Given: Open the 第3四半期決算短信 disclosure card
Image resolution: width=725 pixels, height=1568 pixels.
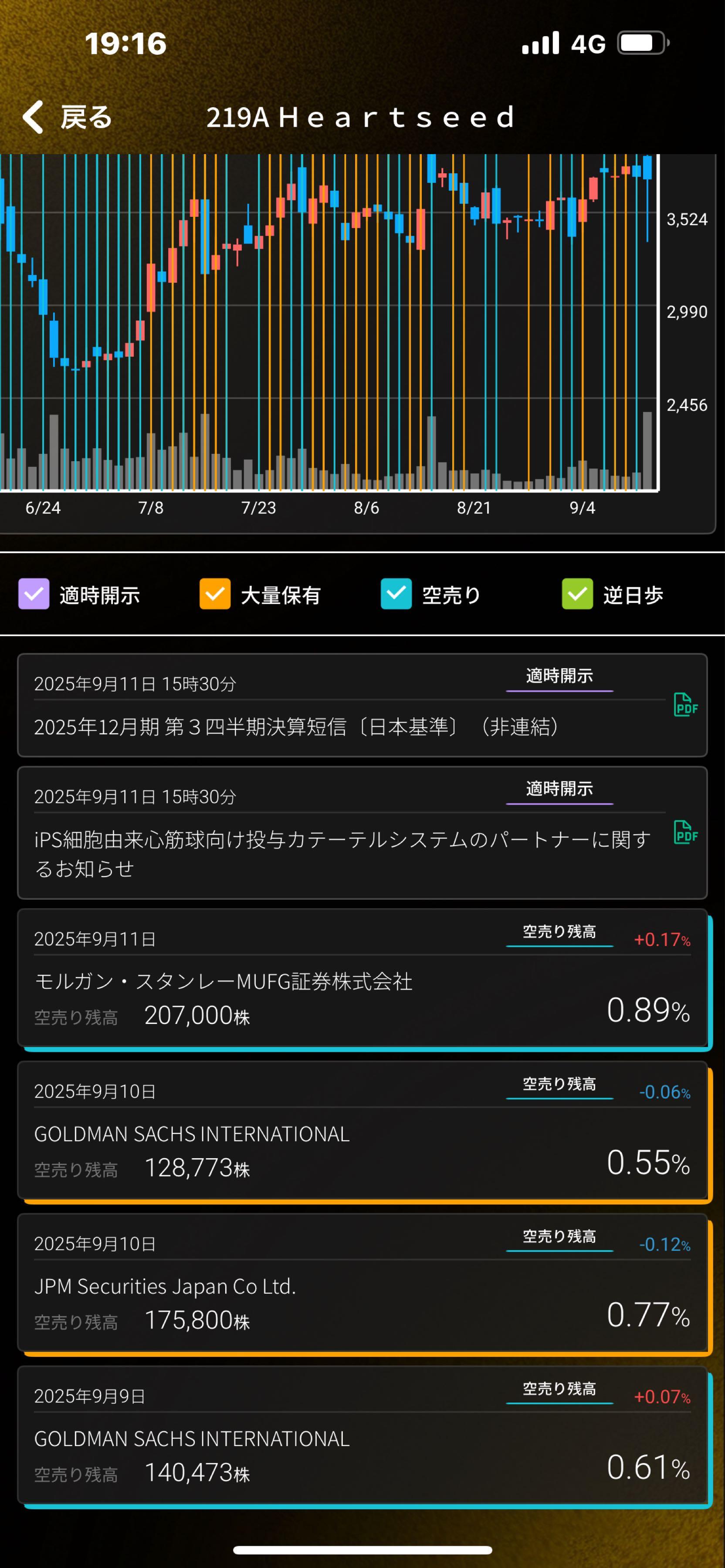Looking at the screenshot, I should pos(363,705).
